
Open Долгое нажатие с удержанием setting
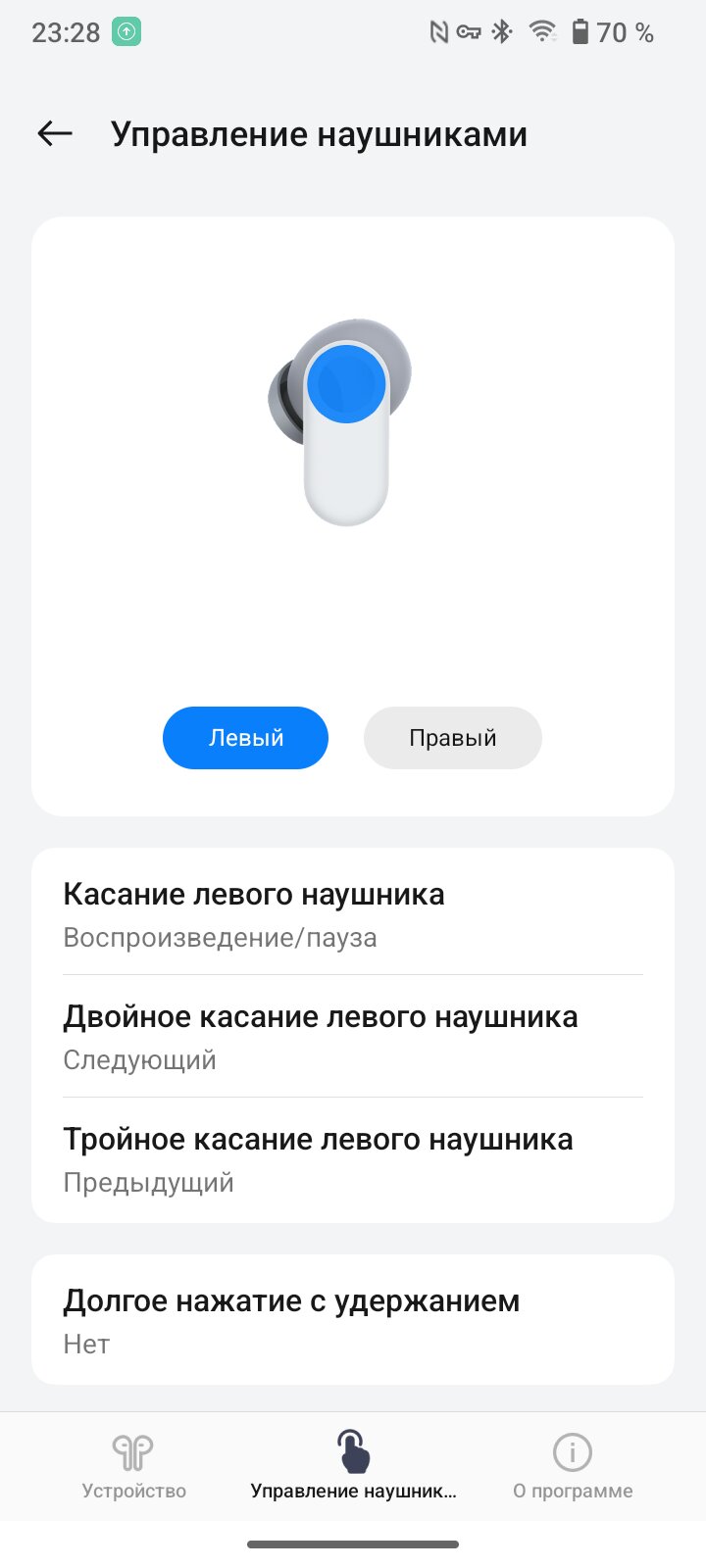point(353,1319)
